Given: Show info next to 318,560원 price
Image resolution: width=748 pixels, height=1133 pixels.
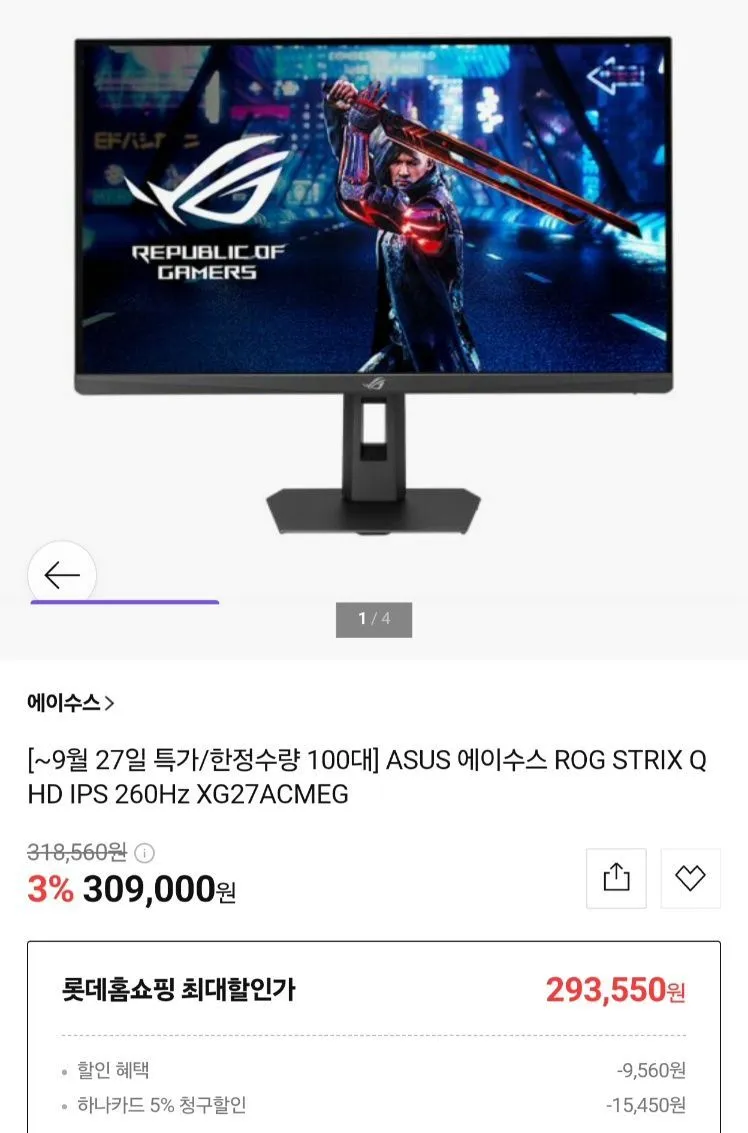Looking at the screenshot, I should pyautogui.click(x=145, y=853).
